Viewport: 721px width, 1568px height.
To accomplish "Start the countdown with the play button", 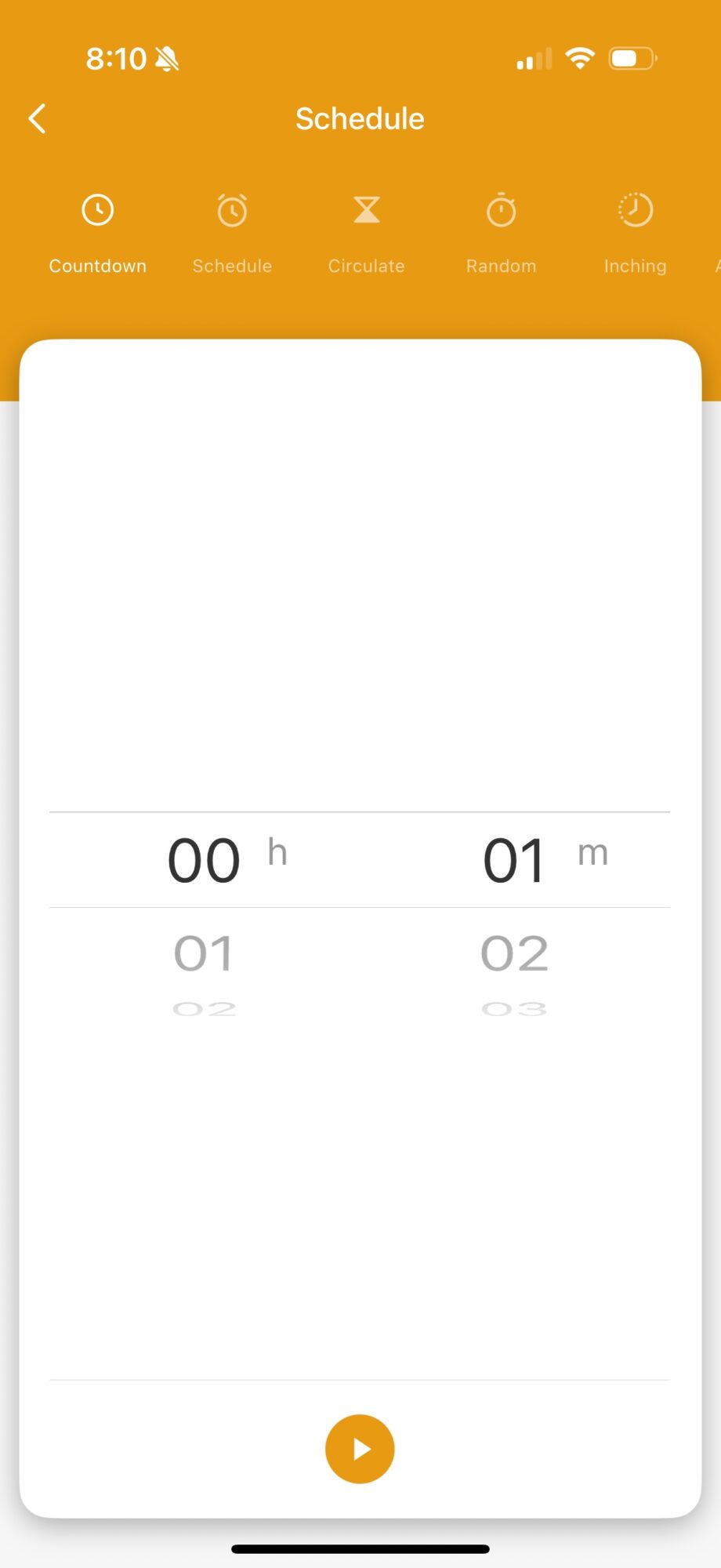I will pyautogui.click(x=360, y=1448).
